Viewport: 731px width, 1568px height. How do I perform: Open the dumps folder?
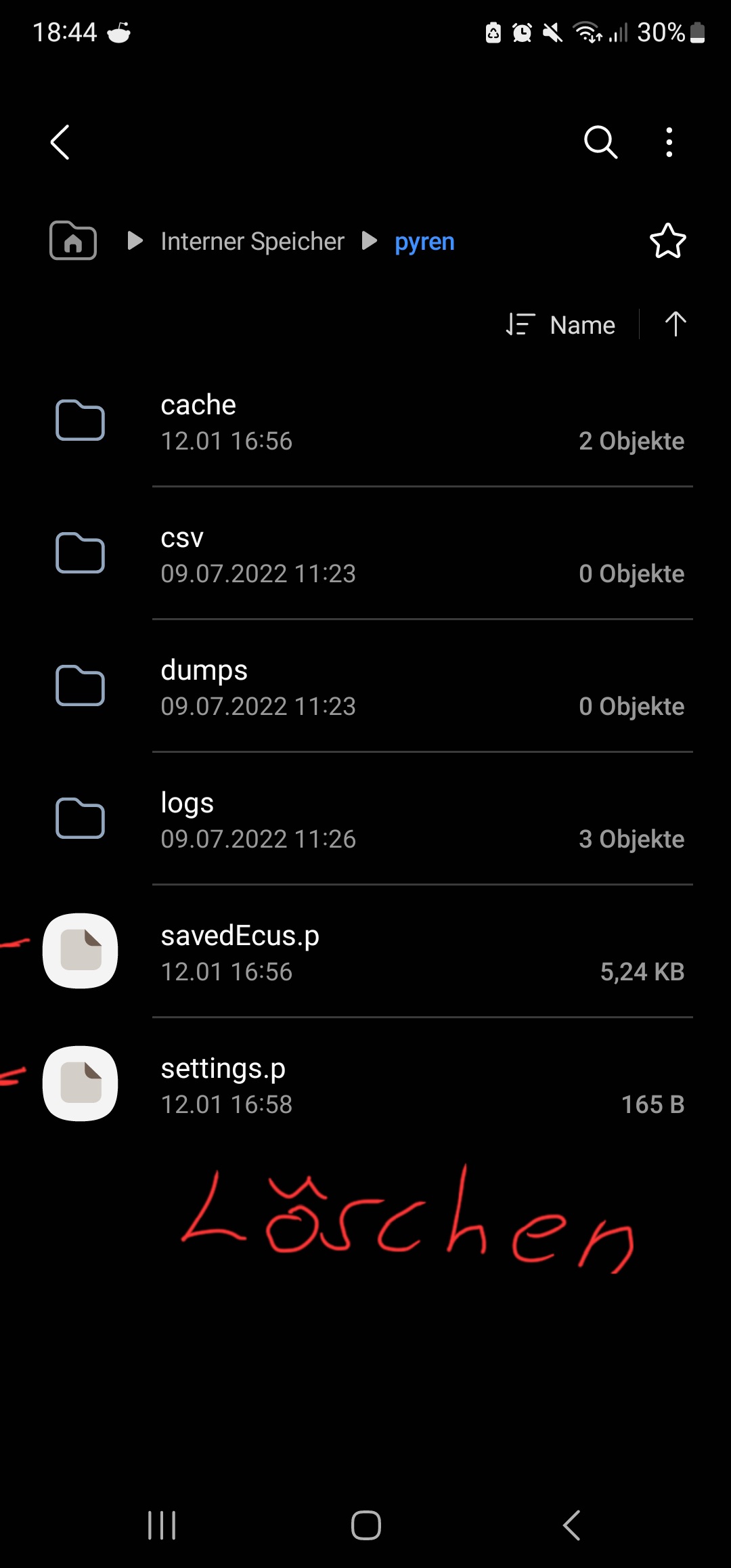tap(365, 687)
